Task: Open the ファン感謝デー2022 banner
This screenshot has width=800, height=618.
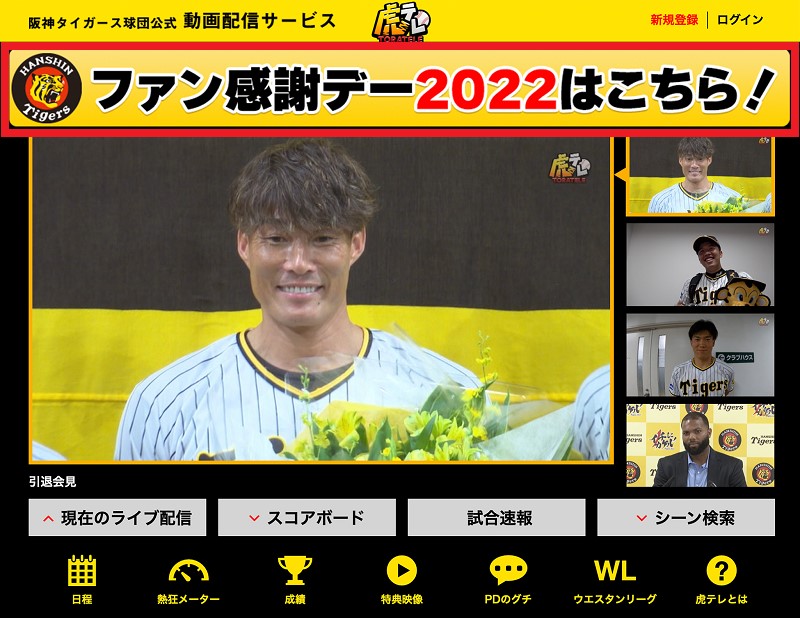Action: click(x=400, y=90)
